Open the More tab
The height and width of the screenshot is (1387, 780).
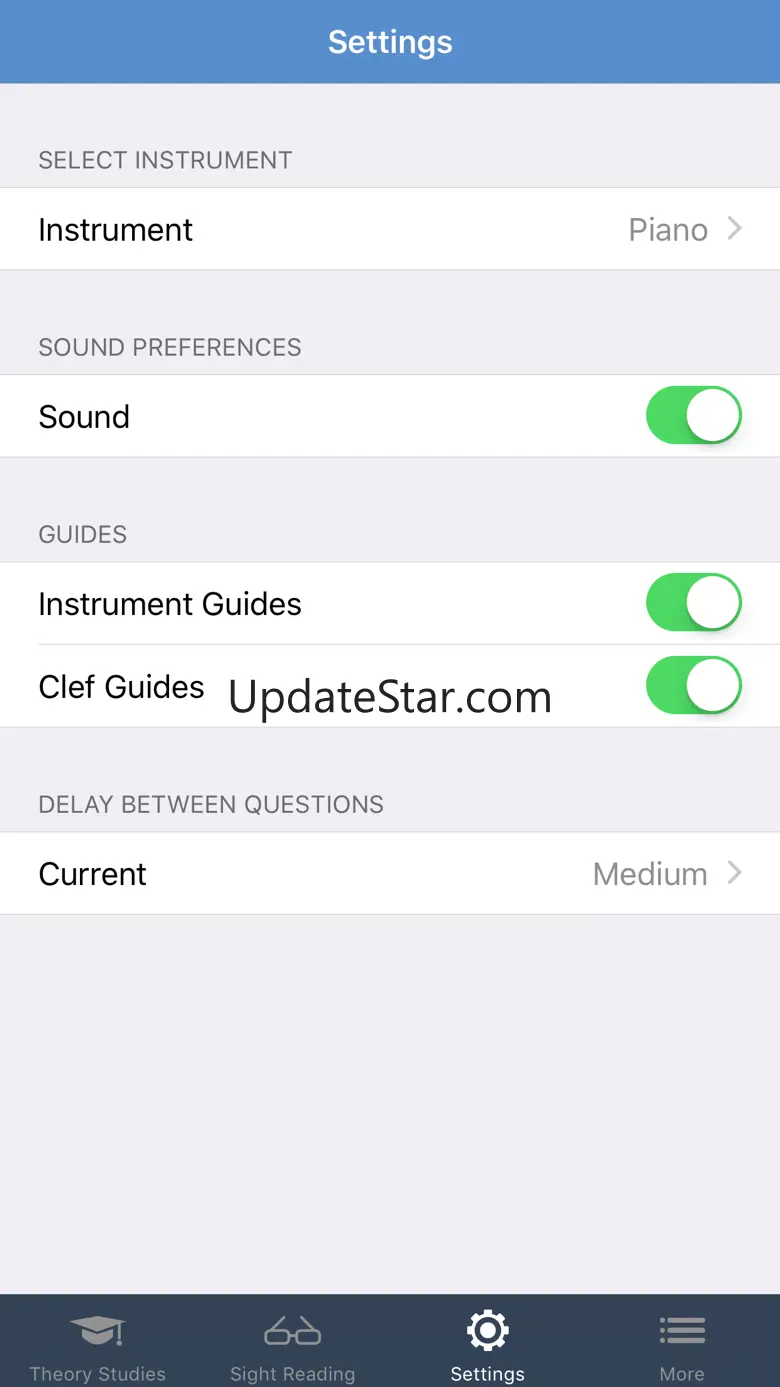point(682,1345)
